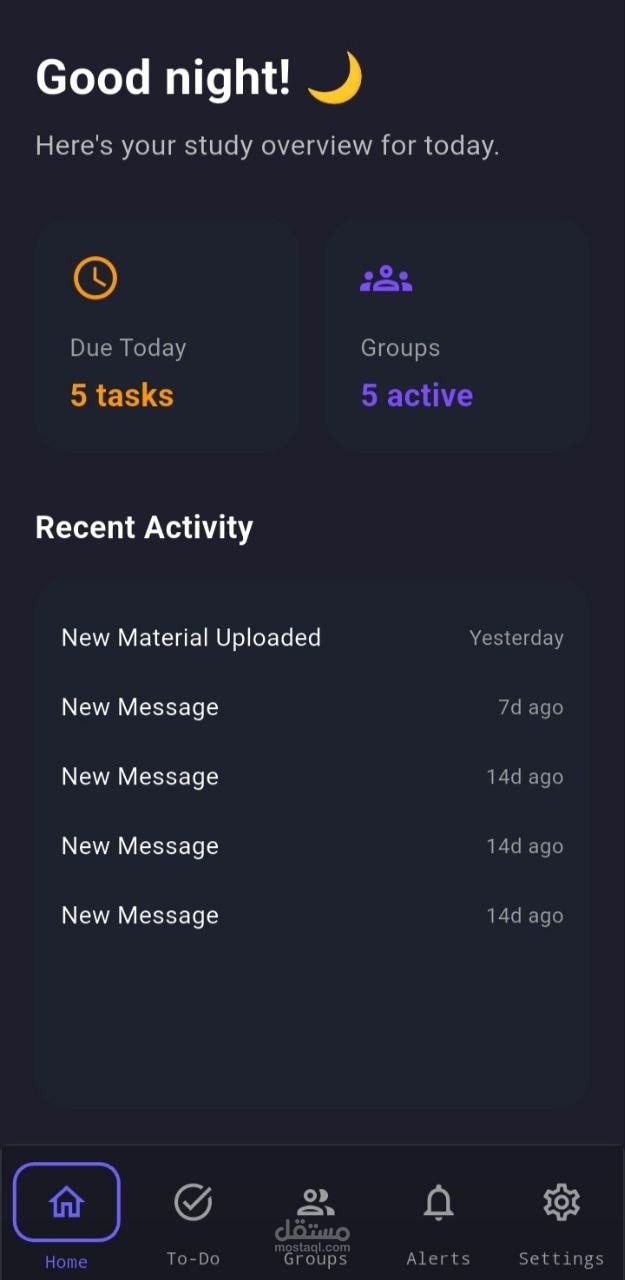
Task: Switch to the Groups tab
Action: (315, 1214)
